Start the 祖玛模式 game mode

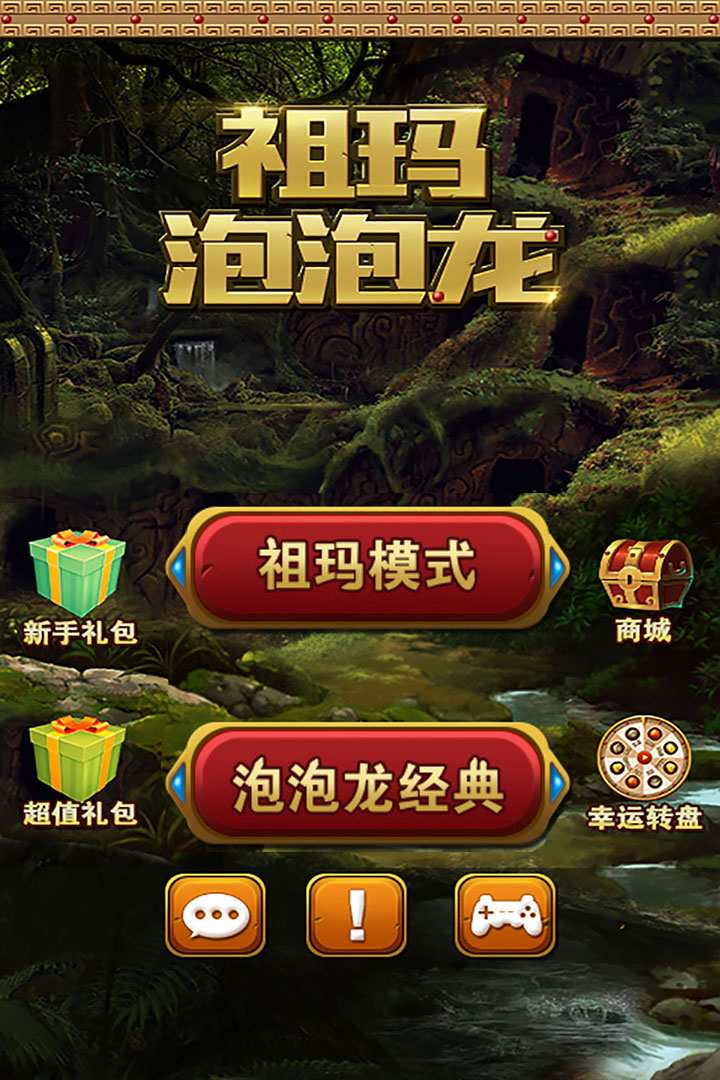coord(367,567)
